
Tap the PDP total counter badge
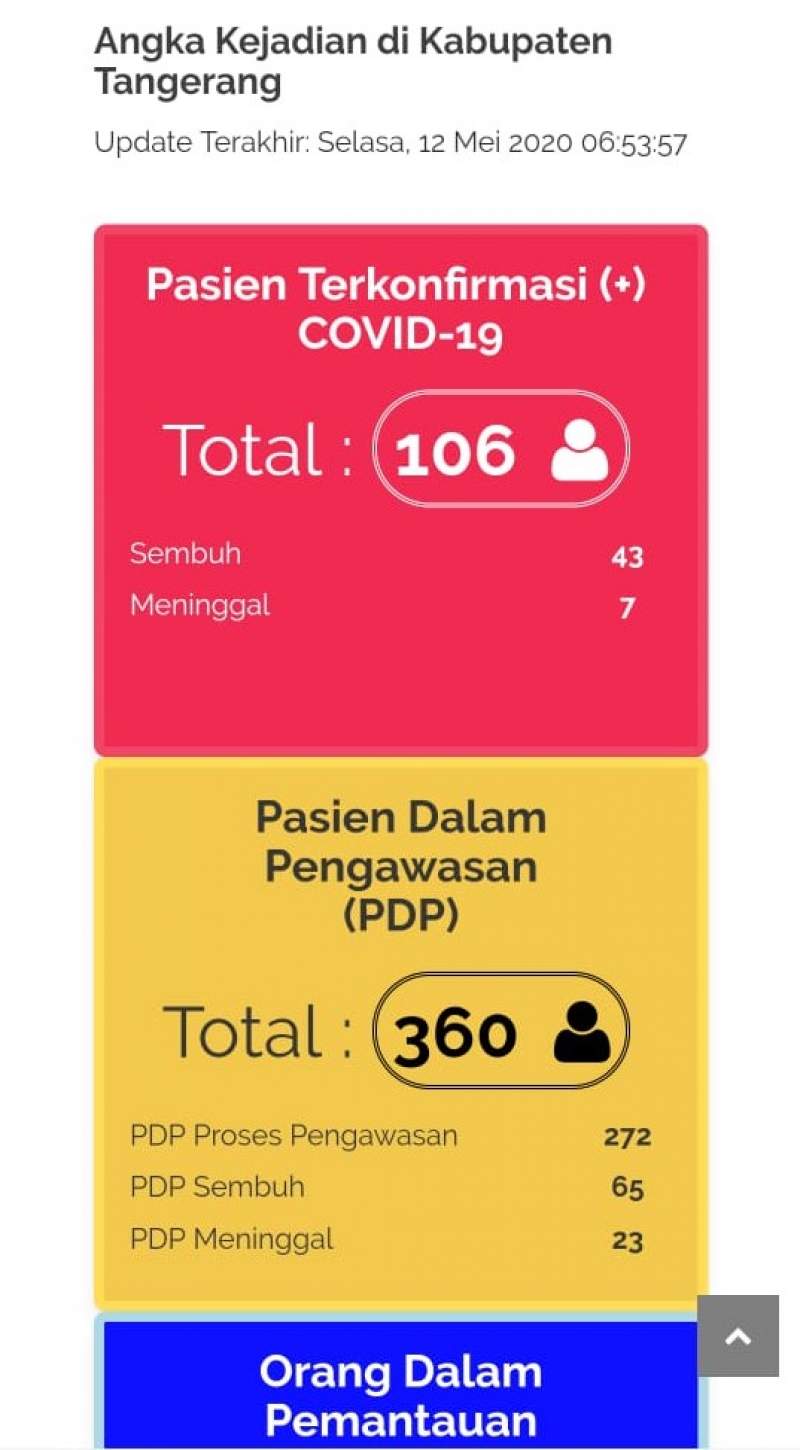click(x=500, y=1032)
